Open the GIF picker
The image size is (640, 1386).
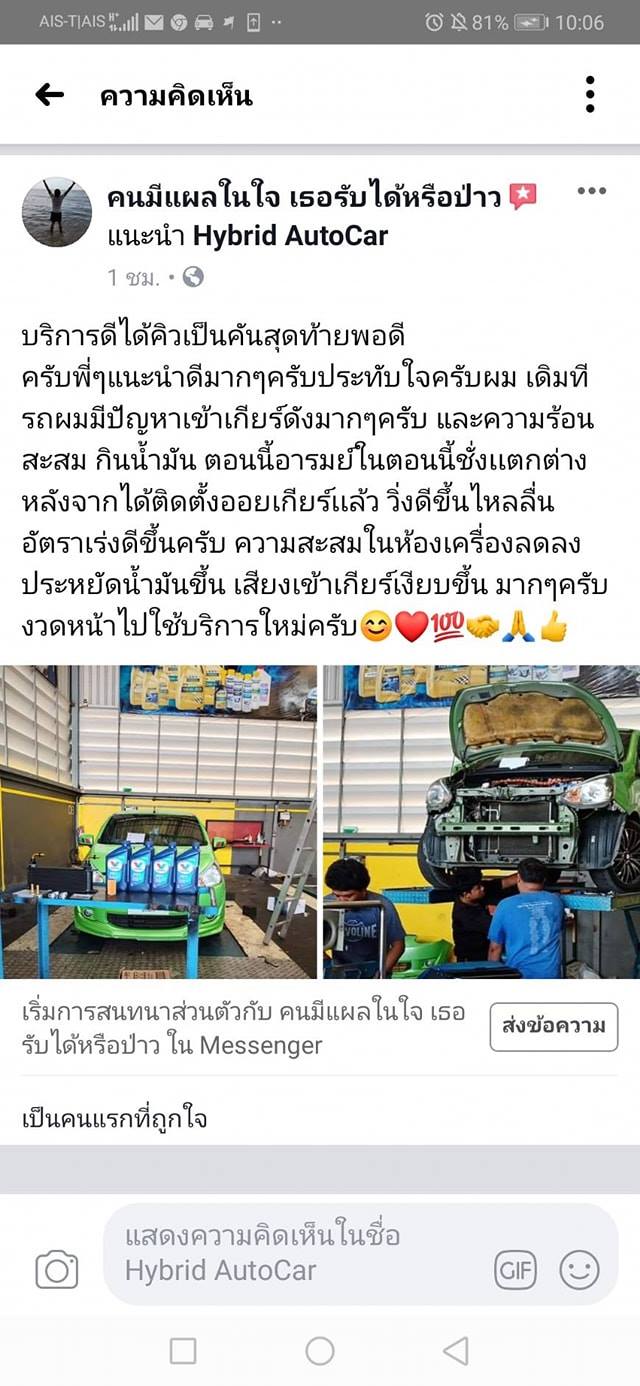(x=515, y=1270)
